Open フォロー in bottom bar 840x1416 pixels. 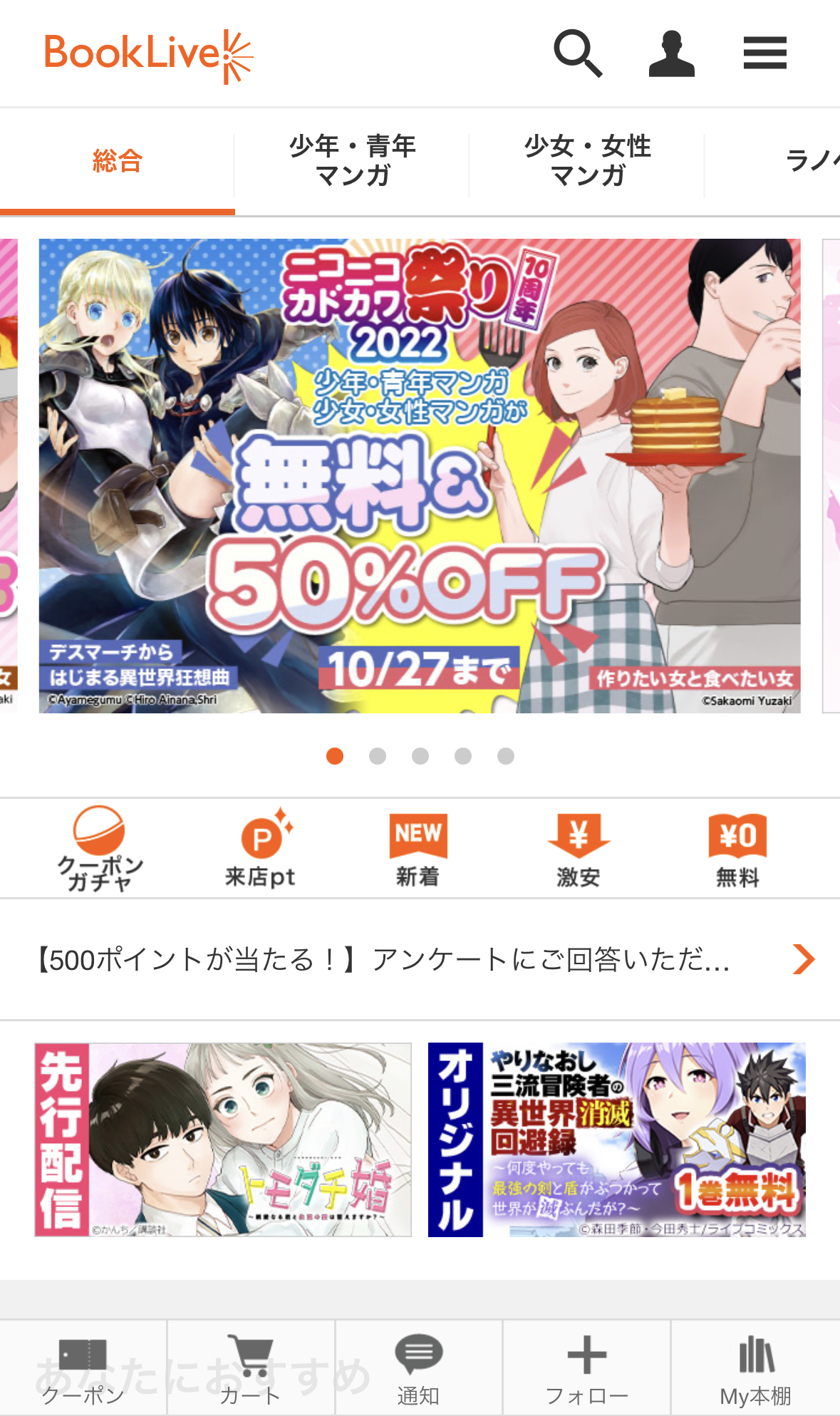point(586,1368)
